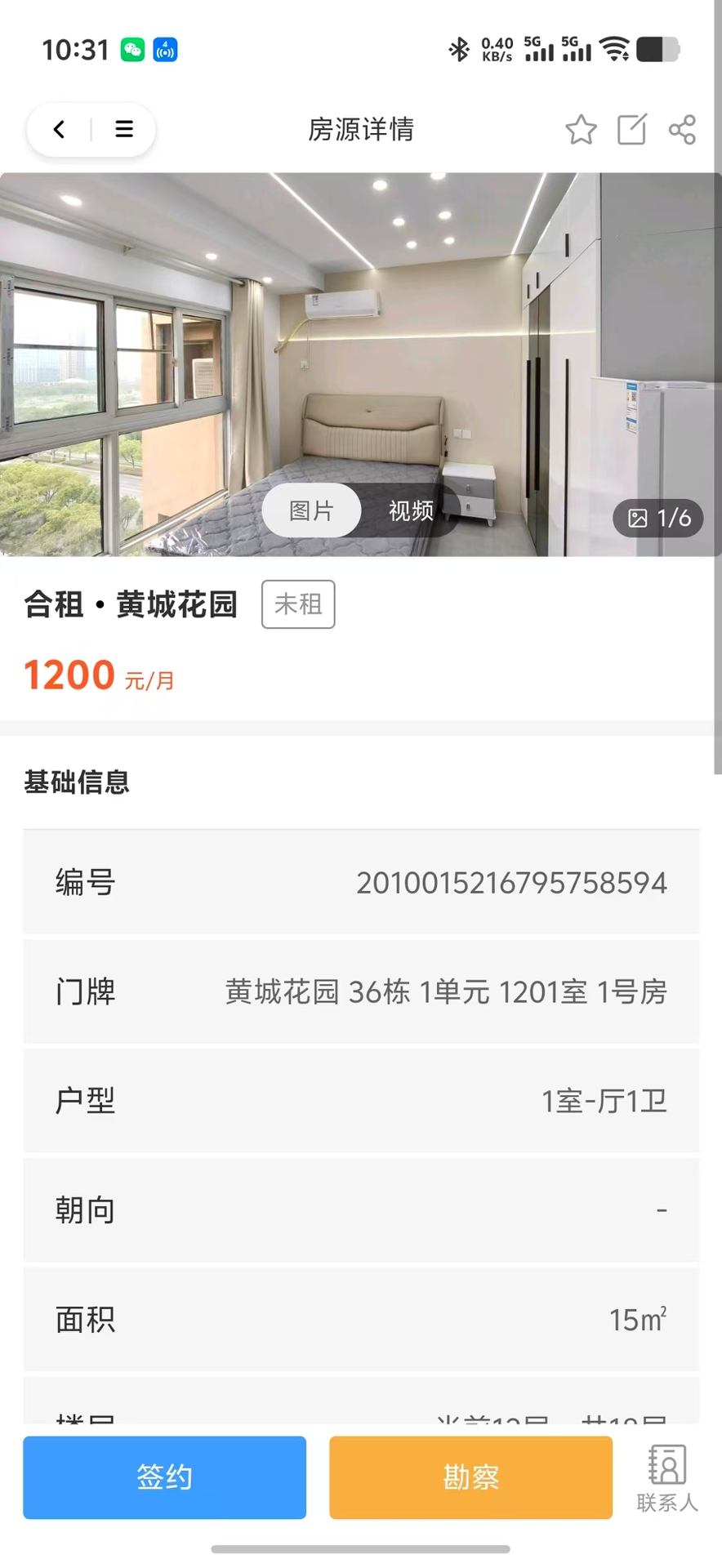Image resolution: width=722 pixels, height=1568 pixels.
Task: Tap the share icon to share the listing
Action: (682, 129)
